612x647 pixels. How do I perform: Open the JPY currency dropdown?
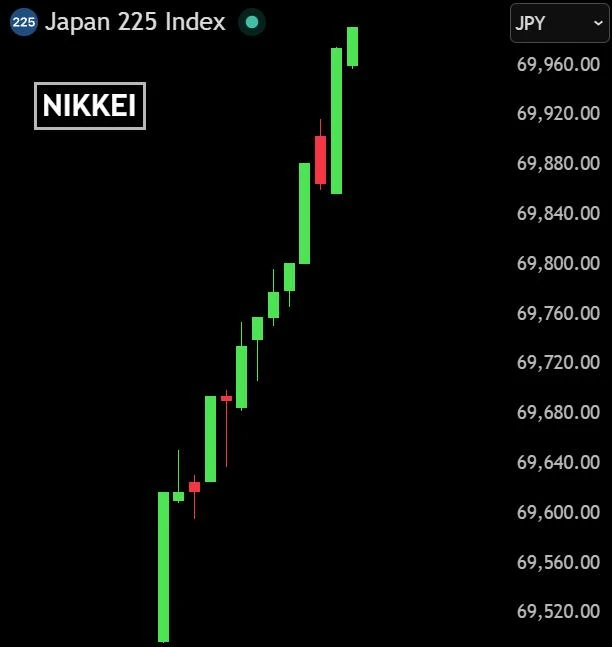click(x=560, y=23)
